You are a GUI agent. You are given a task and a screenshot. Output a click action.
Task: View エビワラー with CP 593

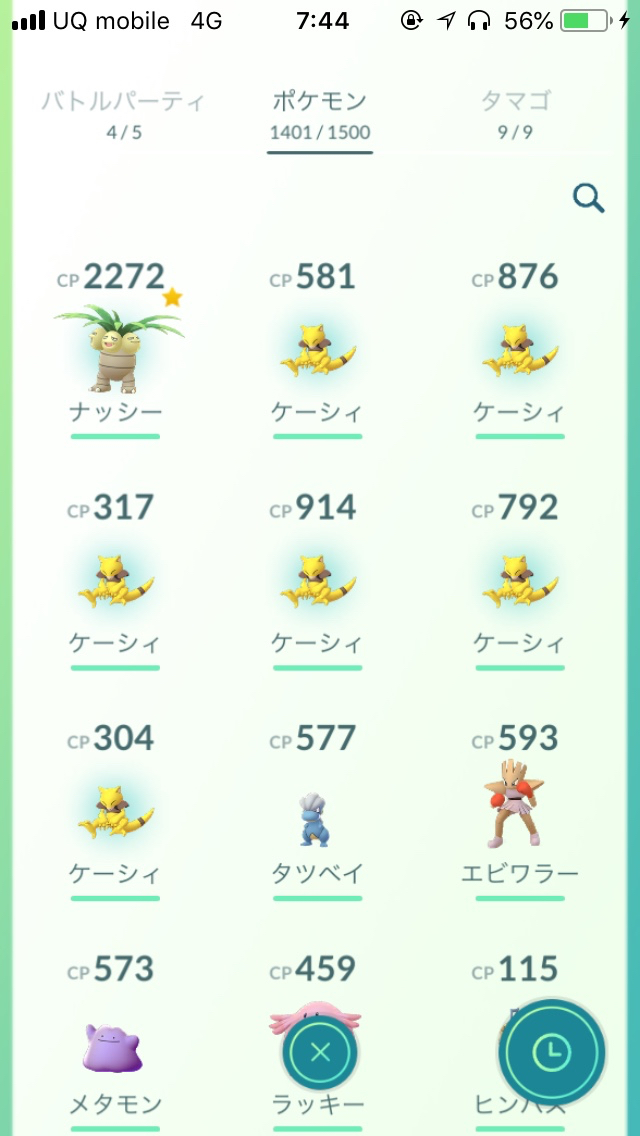pos(520,811)
